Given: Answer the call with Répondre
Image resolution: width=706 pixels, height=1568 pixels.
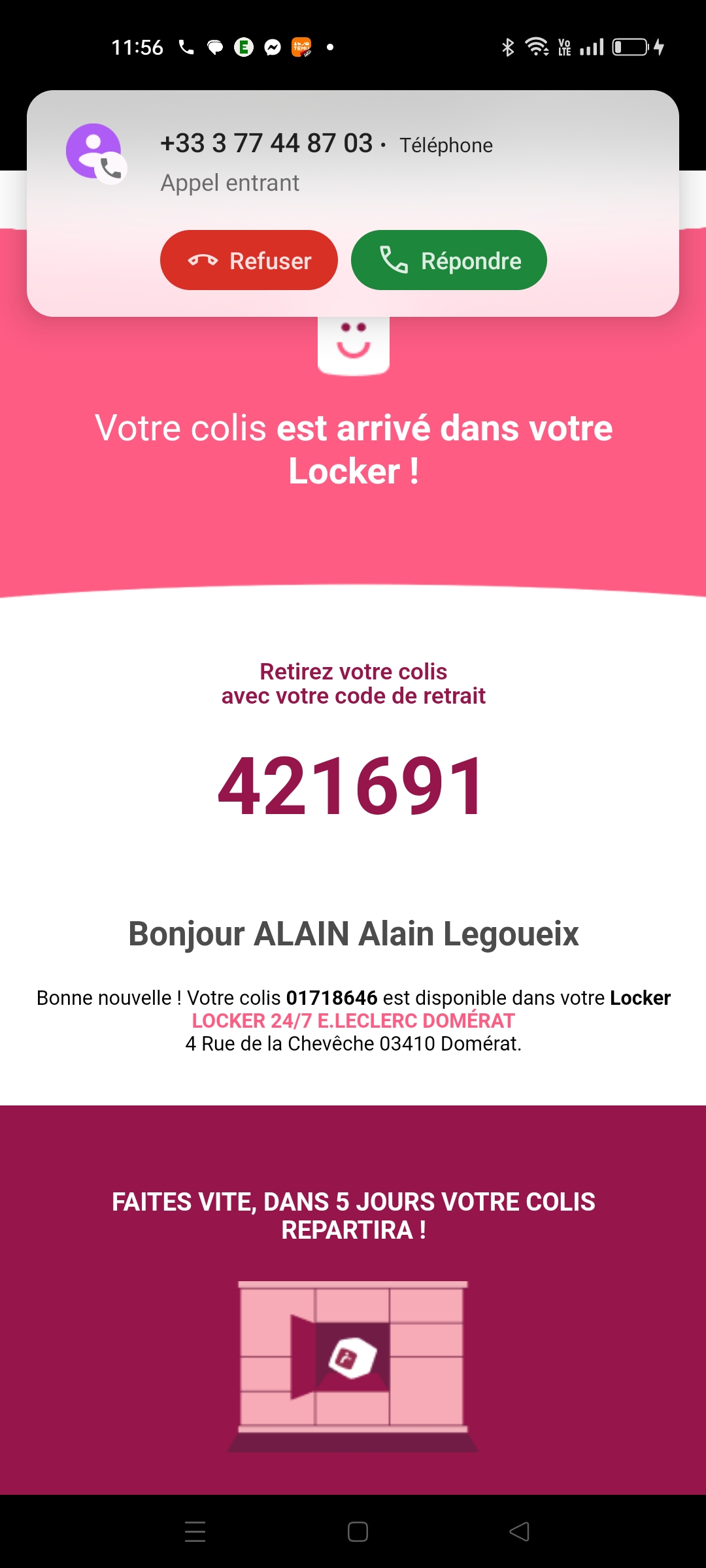Looking at the screenshot, I should tap(448, 260).
